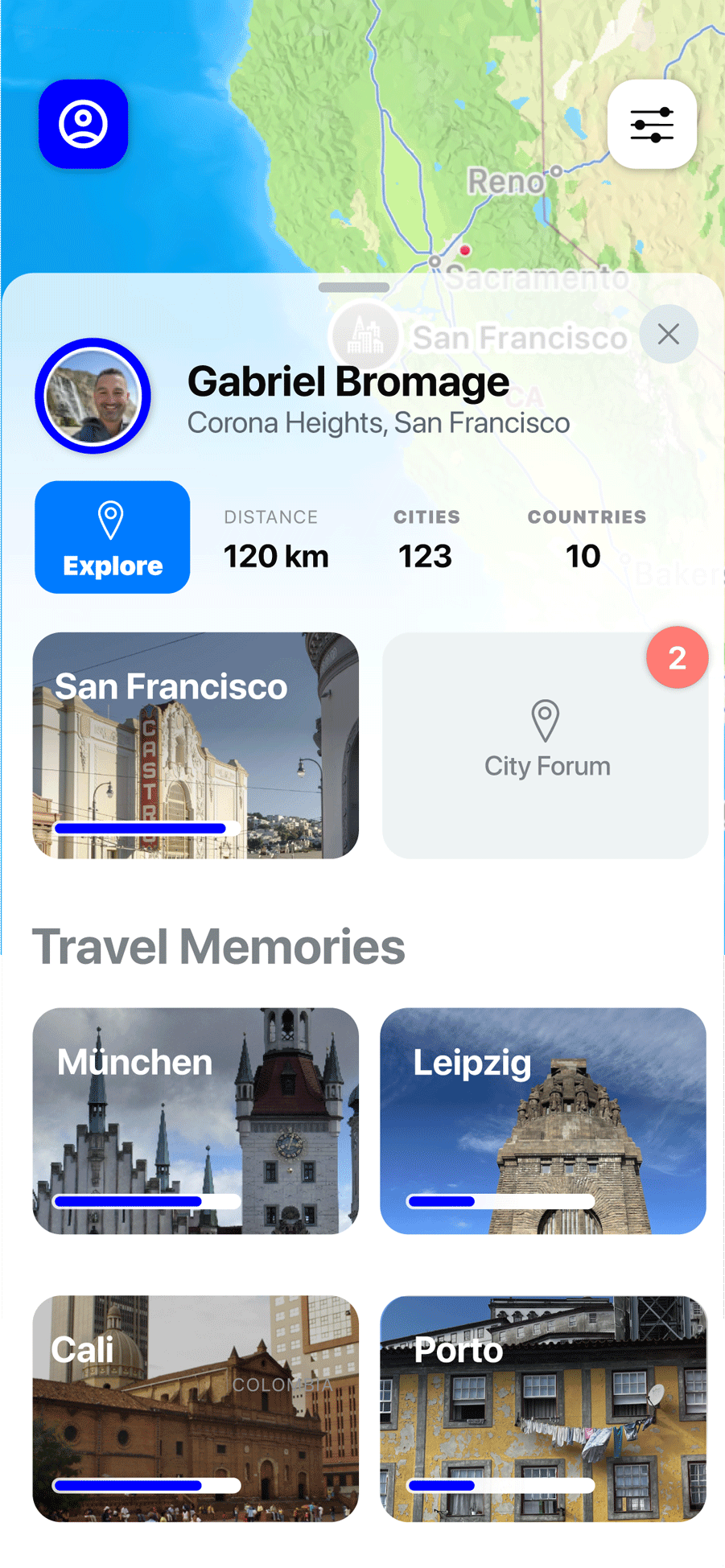View the München travel memory

pyautogui.click(x=196, y=1121)
